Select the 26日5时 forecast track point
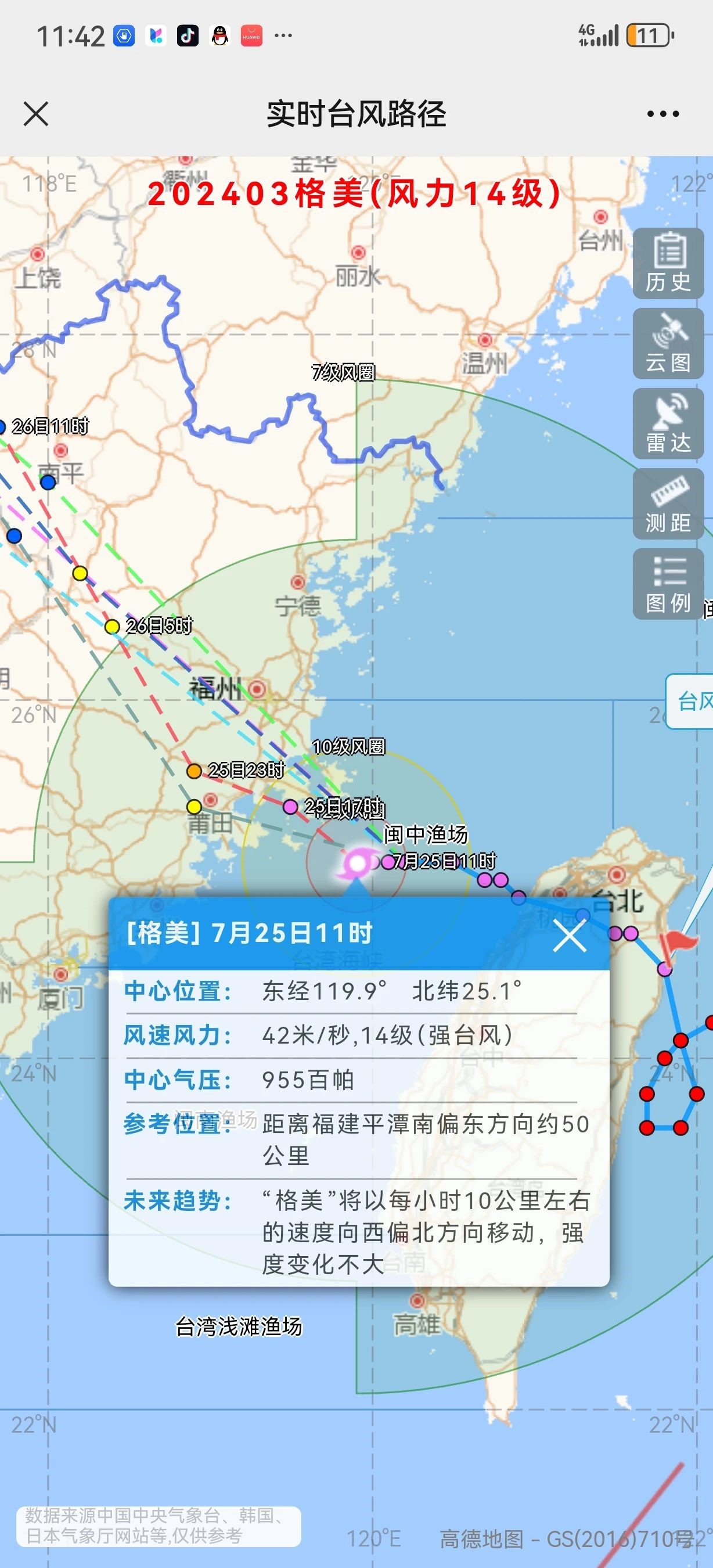This screenshot has height=1568, width=713. tap(112, 627)
